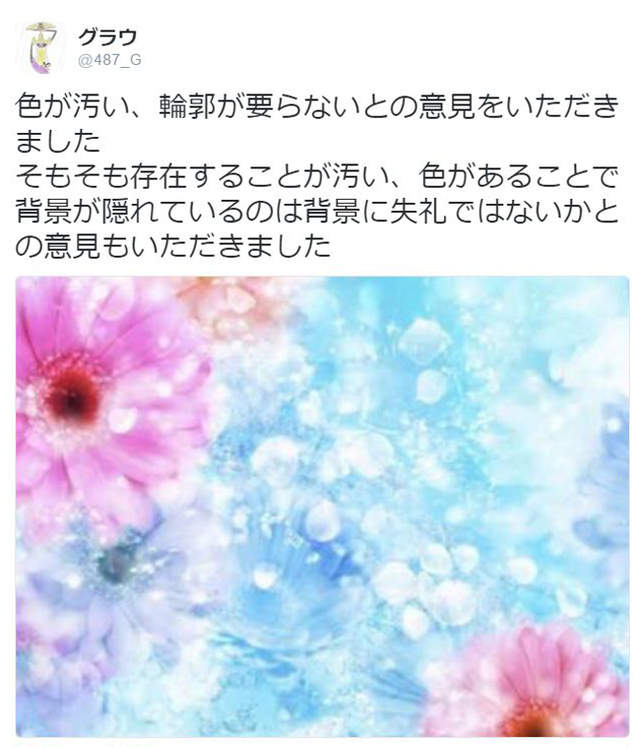Open the attached flower image
The width and height of the screenshot is (640, 747).
[x=321, y=506]
